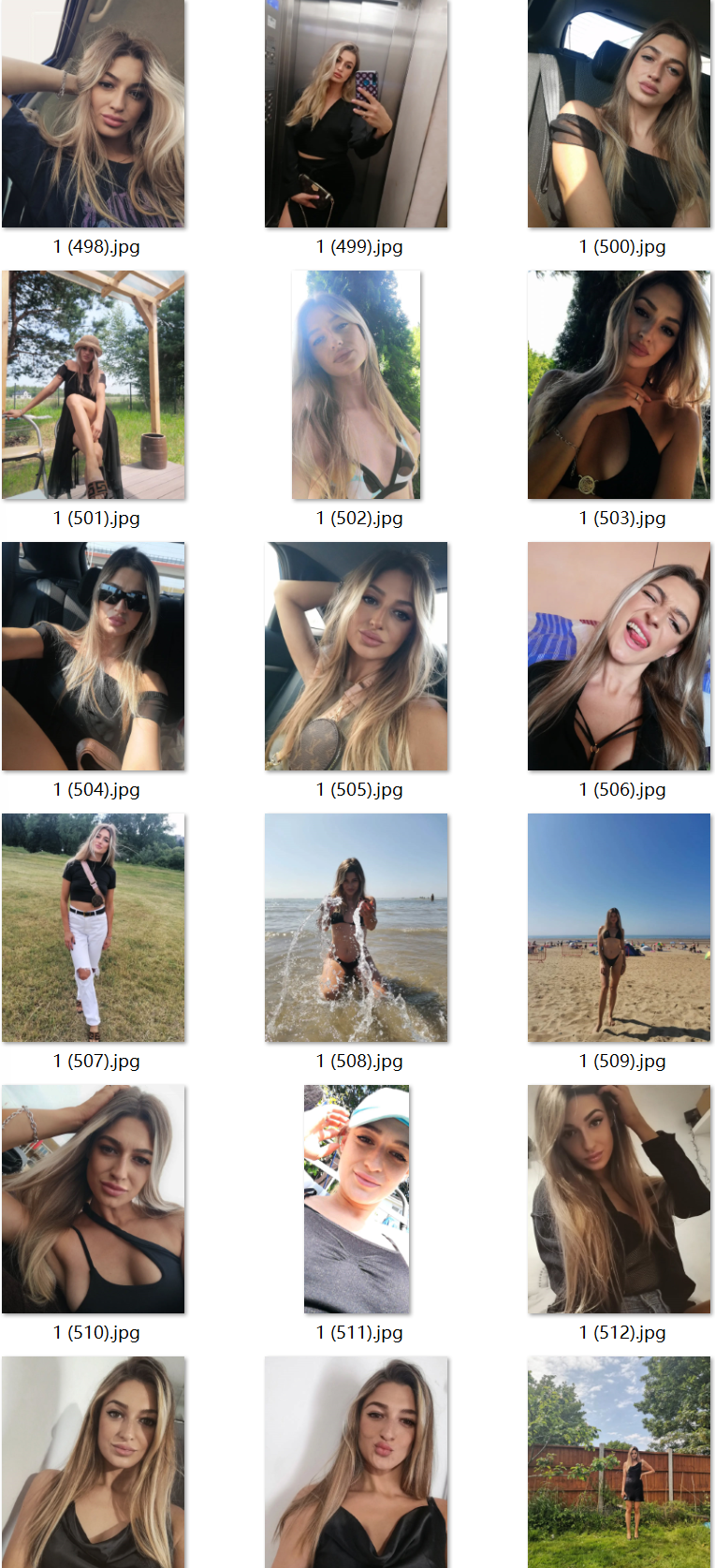Open thumbnail 1 (506).jpg
715x1568 pixels.
coord(620,656)
